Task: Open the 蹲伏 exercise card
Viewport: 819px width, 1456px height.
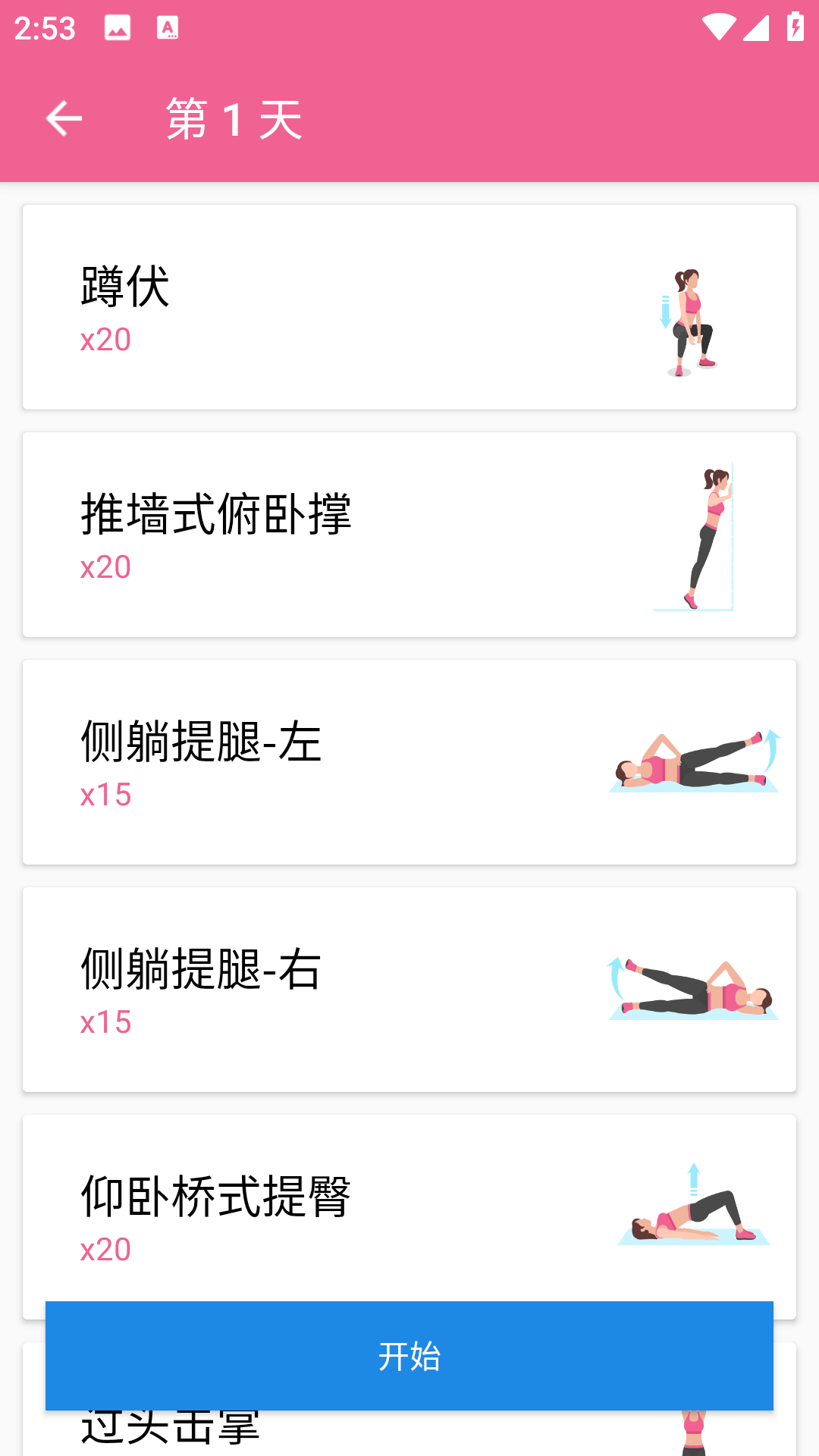Action: click(x=409, y=305)
